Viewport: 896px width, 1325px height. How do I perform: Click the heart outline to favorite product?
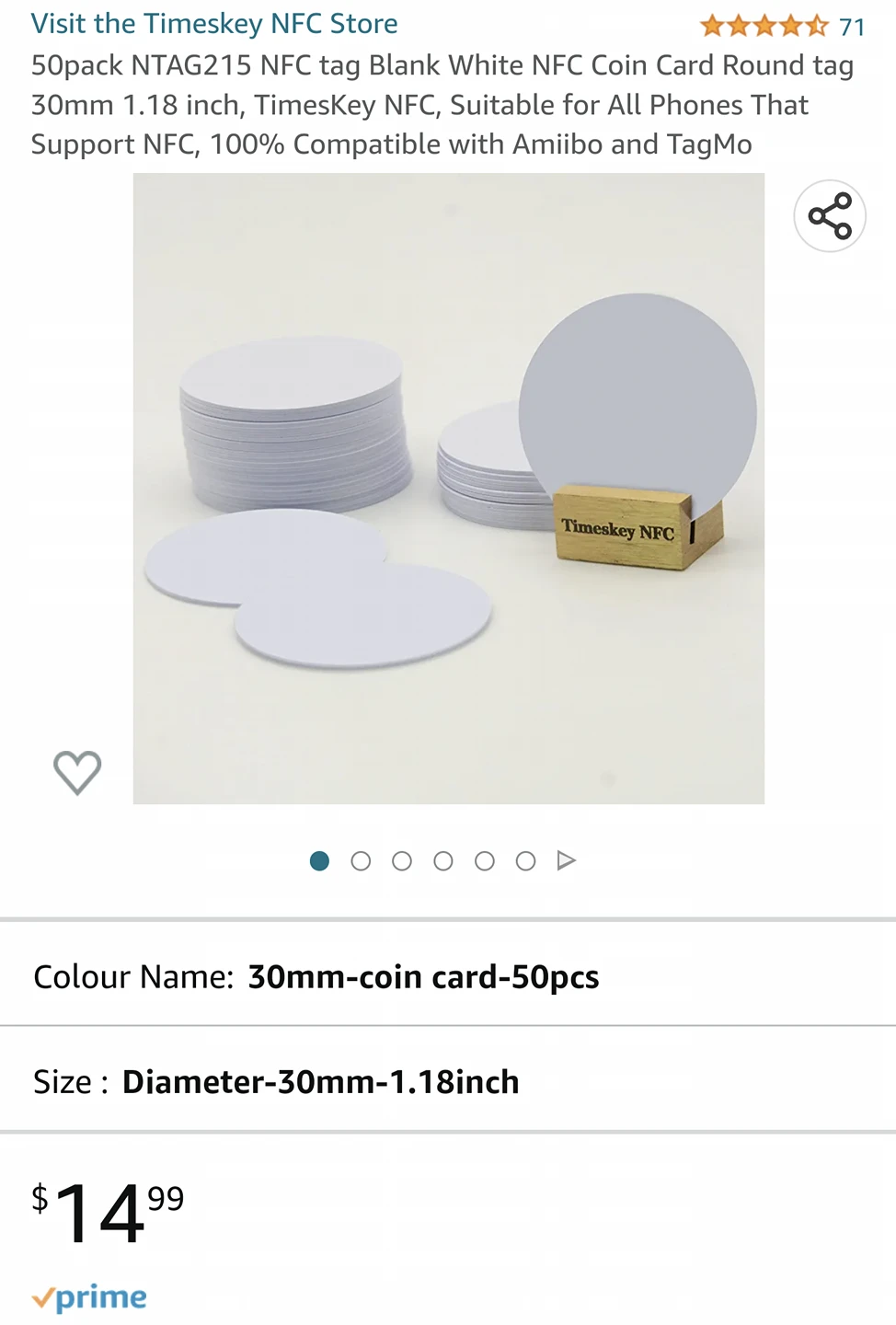78,772
